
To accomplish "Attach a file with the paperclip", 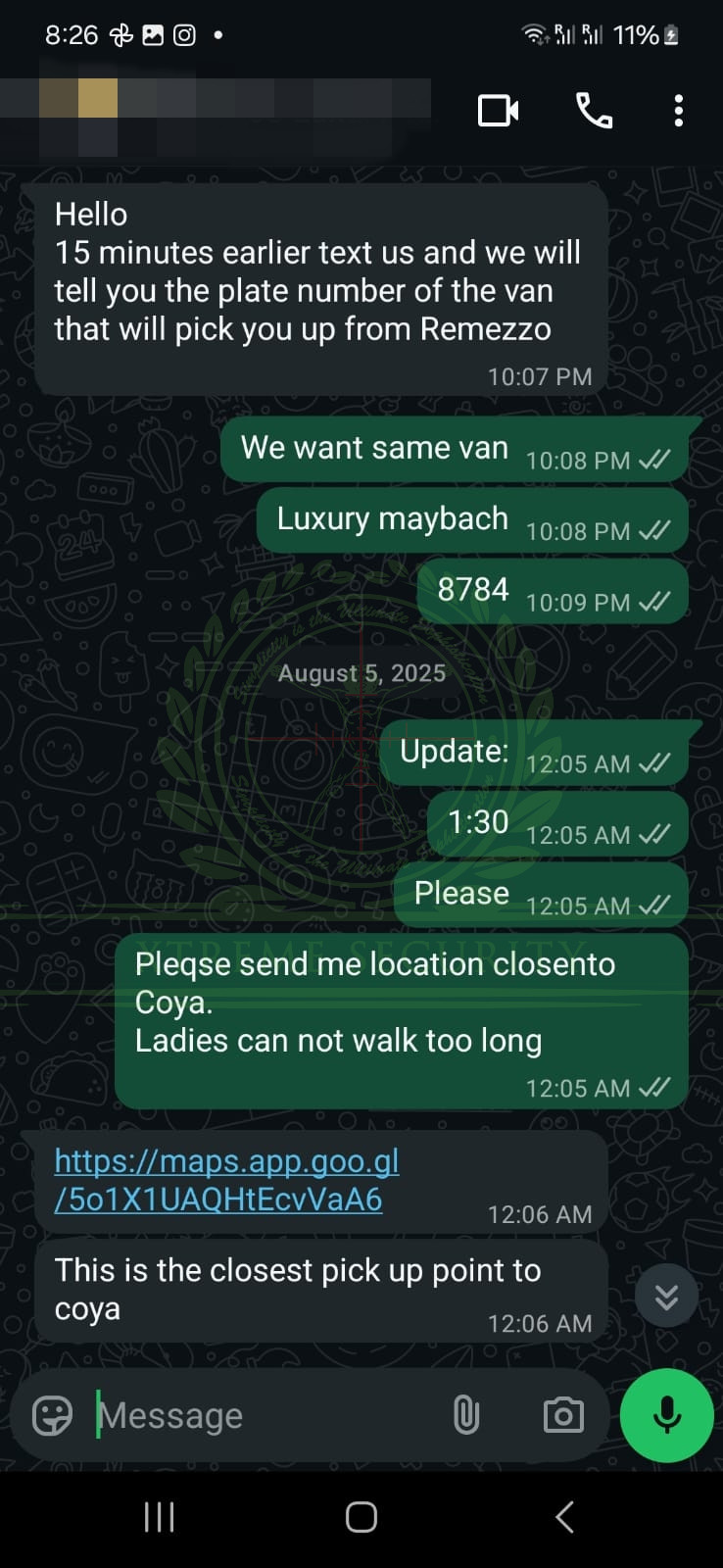I will click(x=466, y=1415).
